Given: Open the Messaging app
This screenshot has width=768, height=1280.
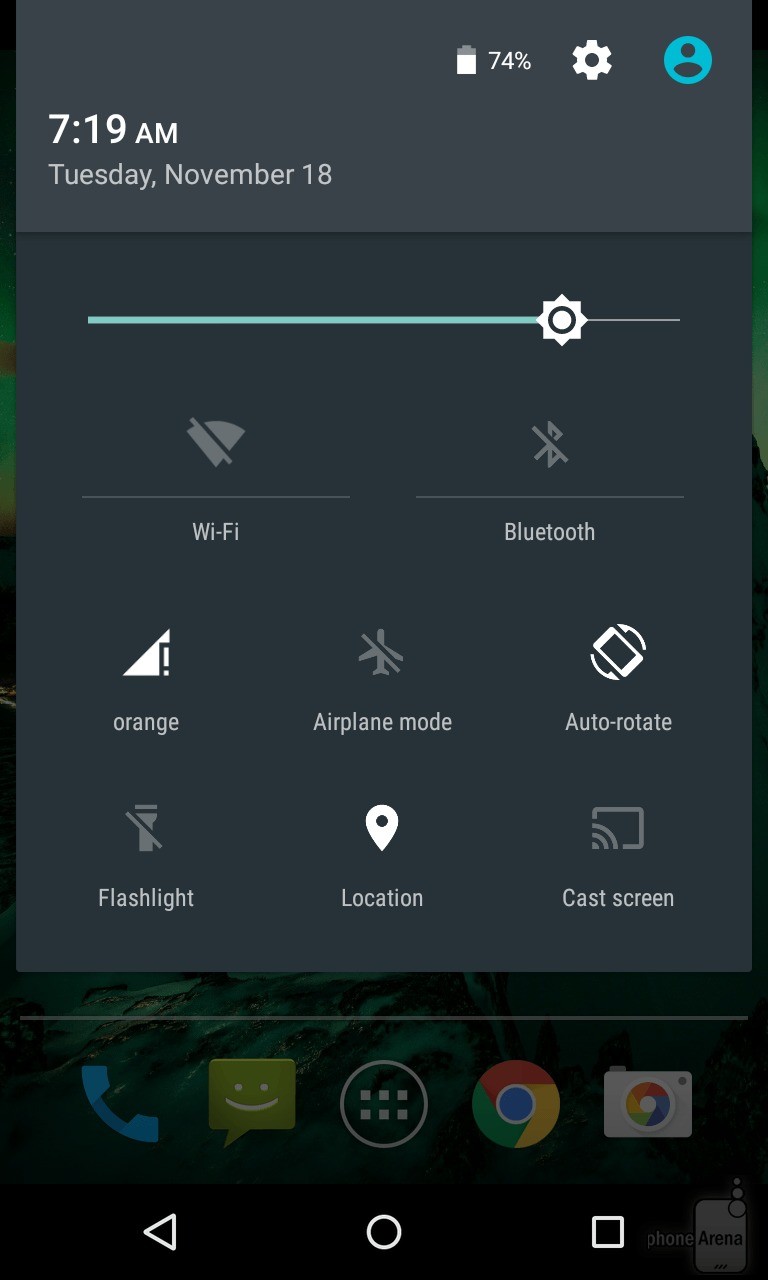Looking at the screenshot, I should (251, 1102).
